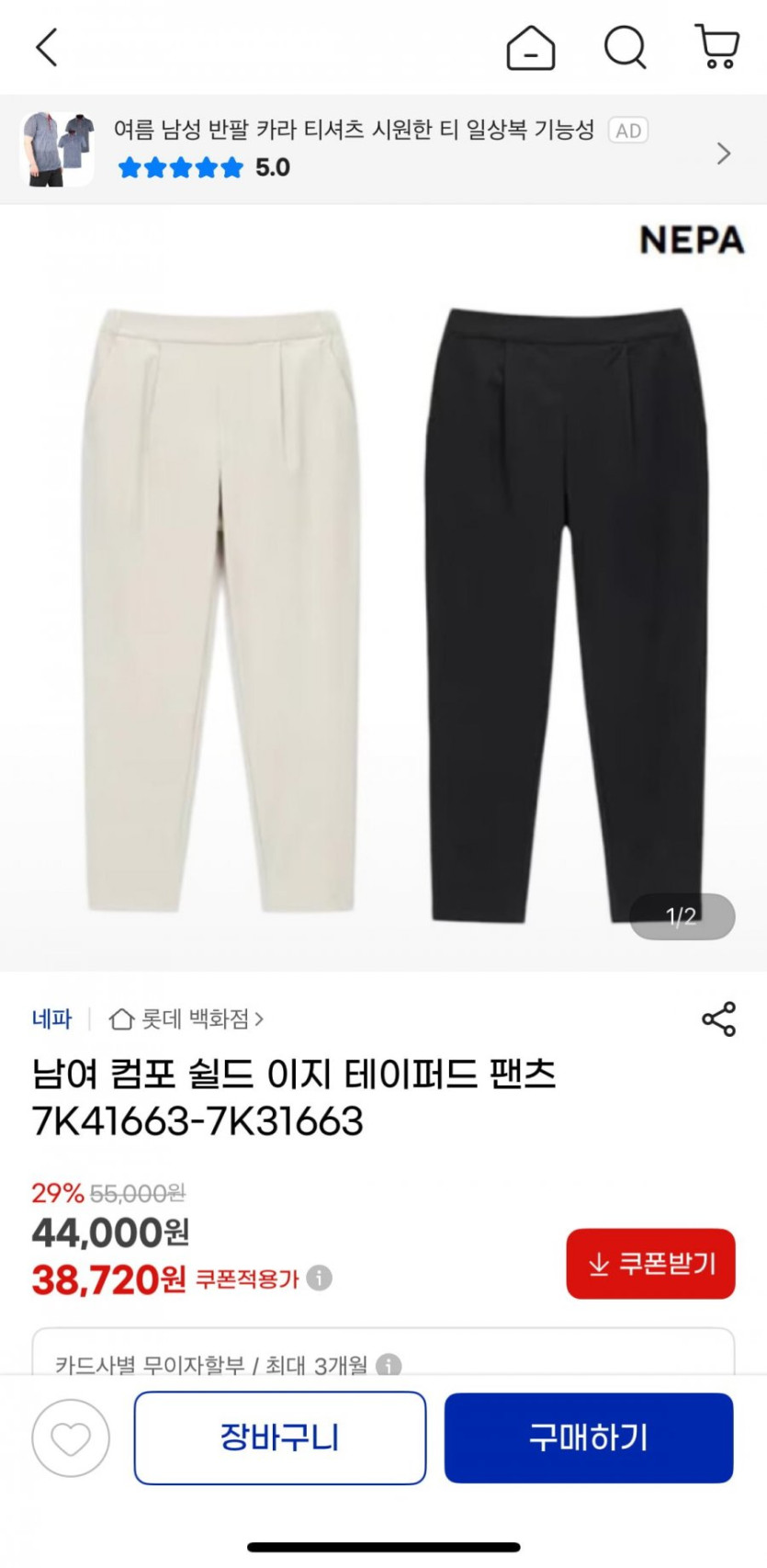This screenshot has height=1568, width=767.
Task: Expand the ad banner via its chevron
Action: point(725,153)
